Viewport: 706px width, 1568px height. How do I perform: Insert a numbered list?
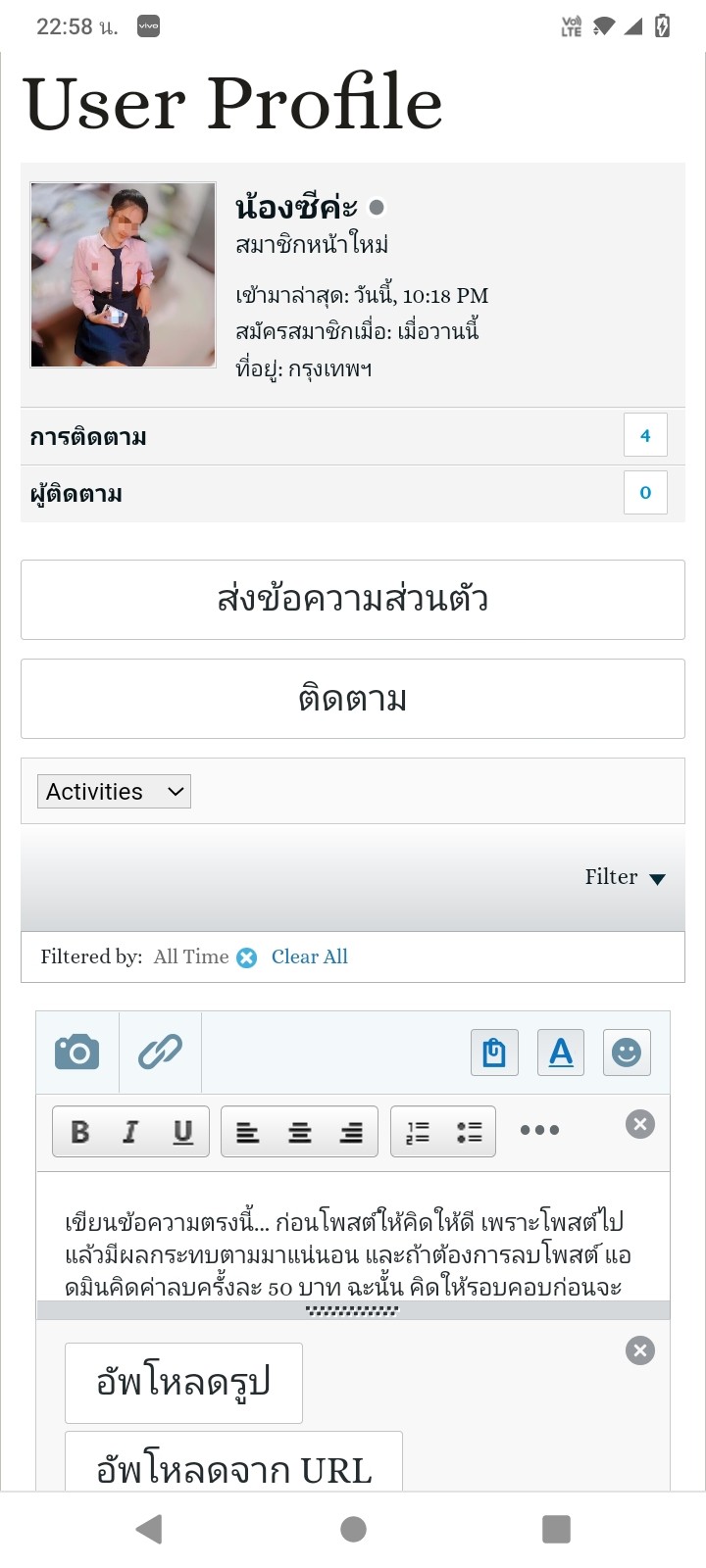point(418,1132)
